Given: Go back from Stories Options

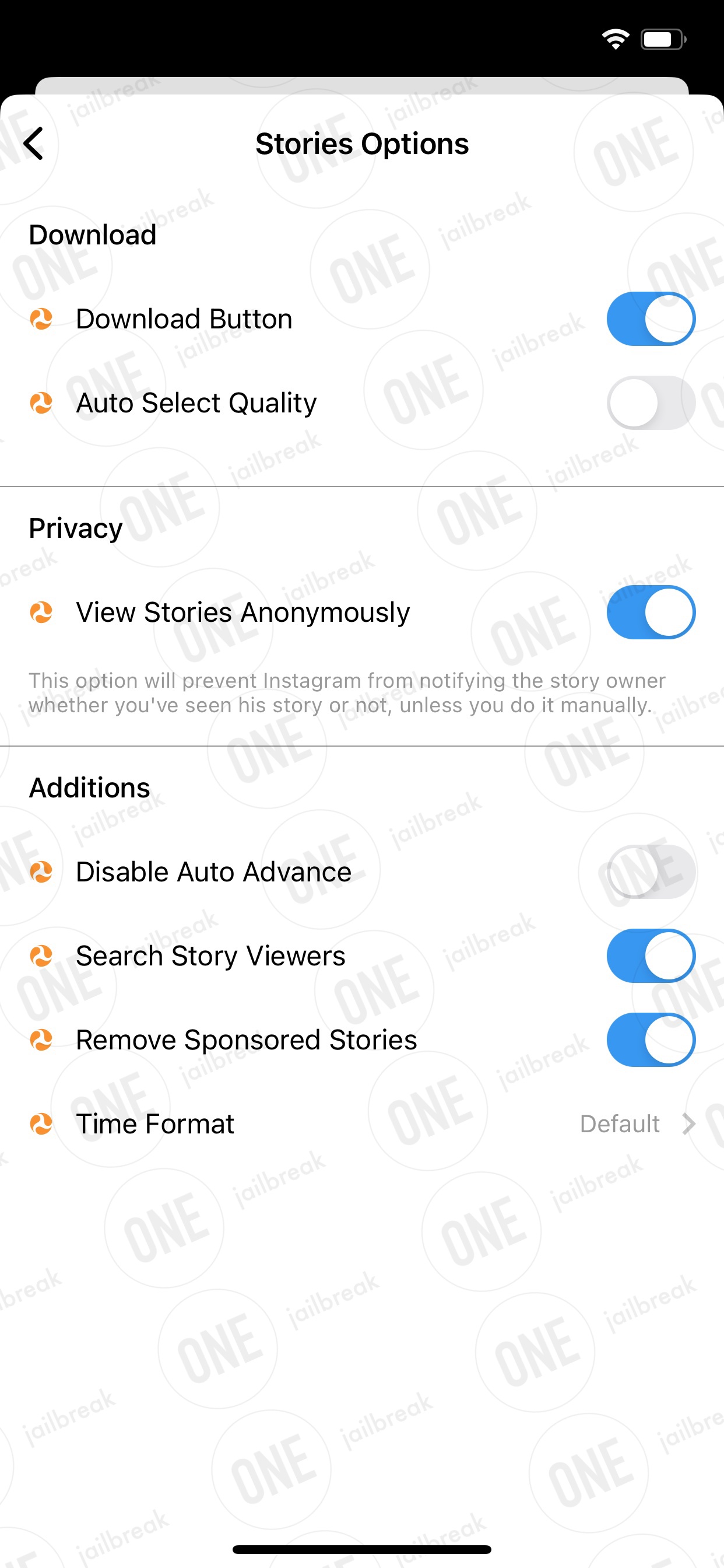Looking at the screenshot, I should [34, 143].
